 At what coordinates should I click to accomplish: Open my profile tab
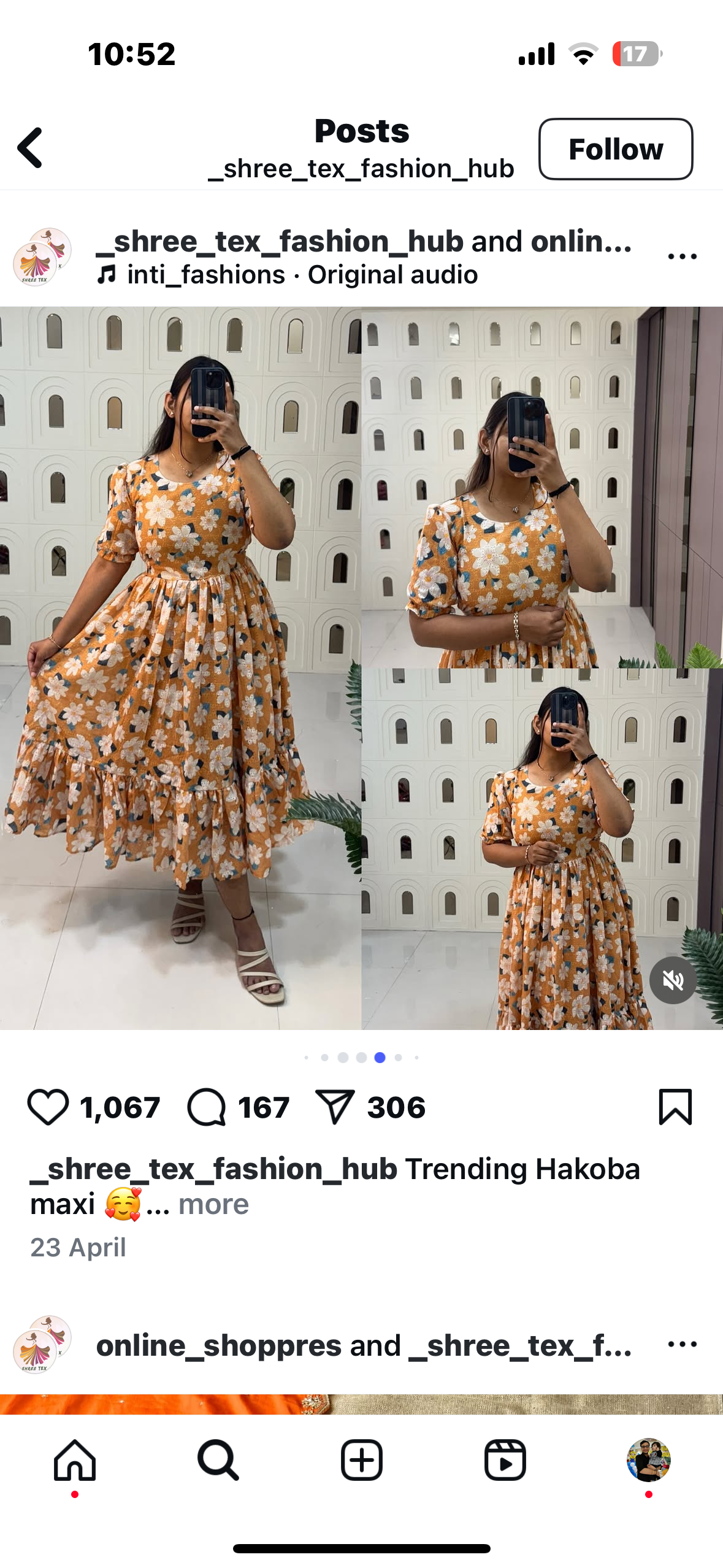[x=648, y=1460]
